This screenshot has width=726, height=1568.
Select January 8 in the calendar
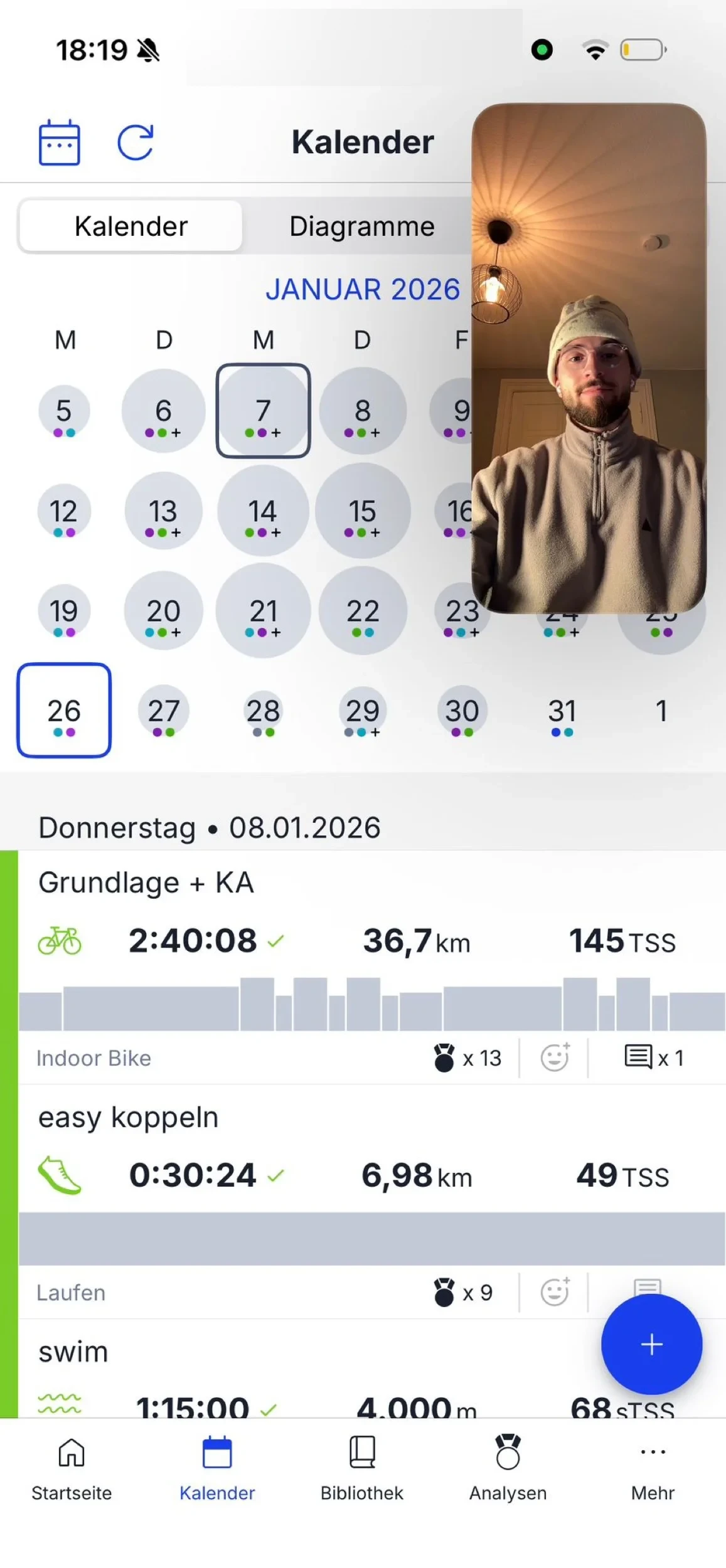pos(362,411)
